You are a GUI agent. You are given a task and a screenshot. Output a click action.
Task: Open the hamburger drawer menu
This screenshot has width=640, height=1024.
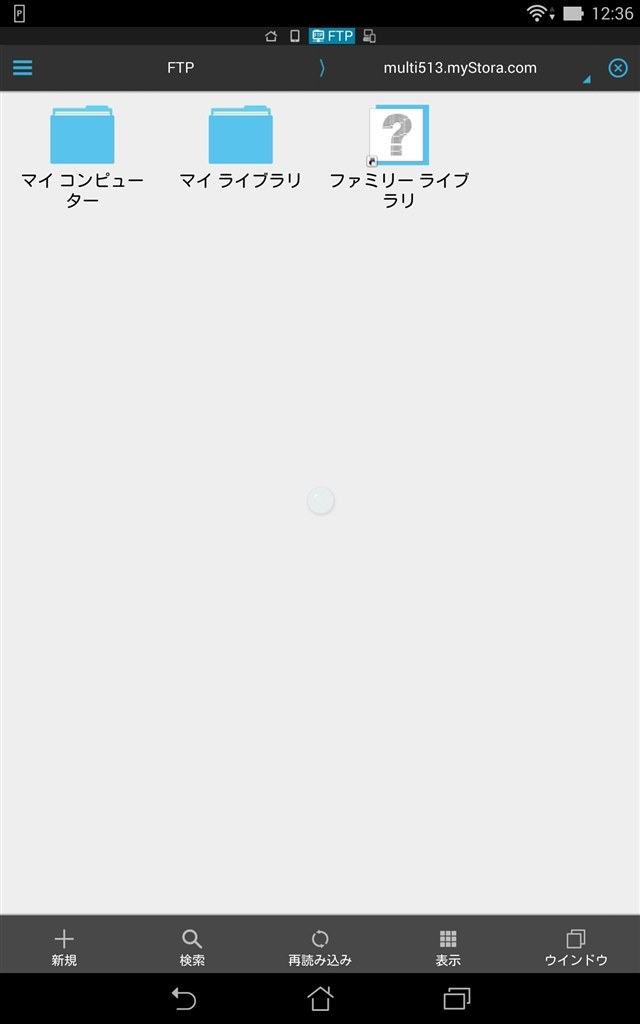pos(22,68)
